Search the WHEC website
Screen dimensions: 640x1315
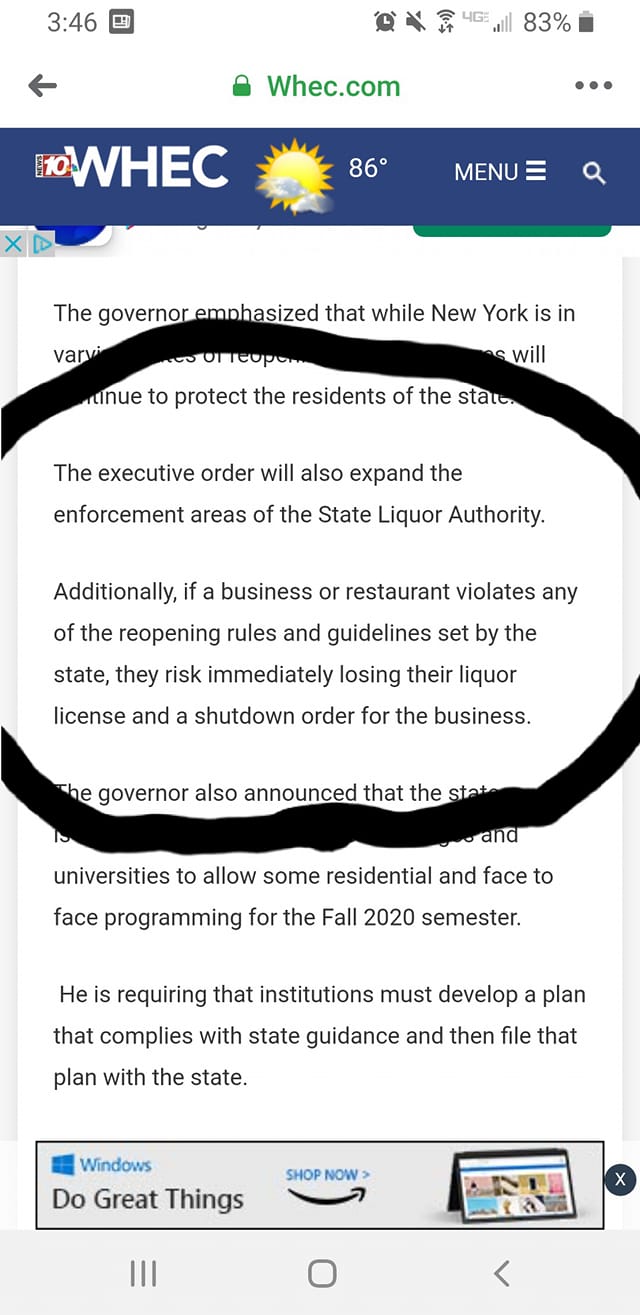(594, 173)
